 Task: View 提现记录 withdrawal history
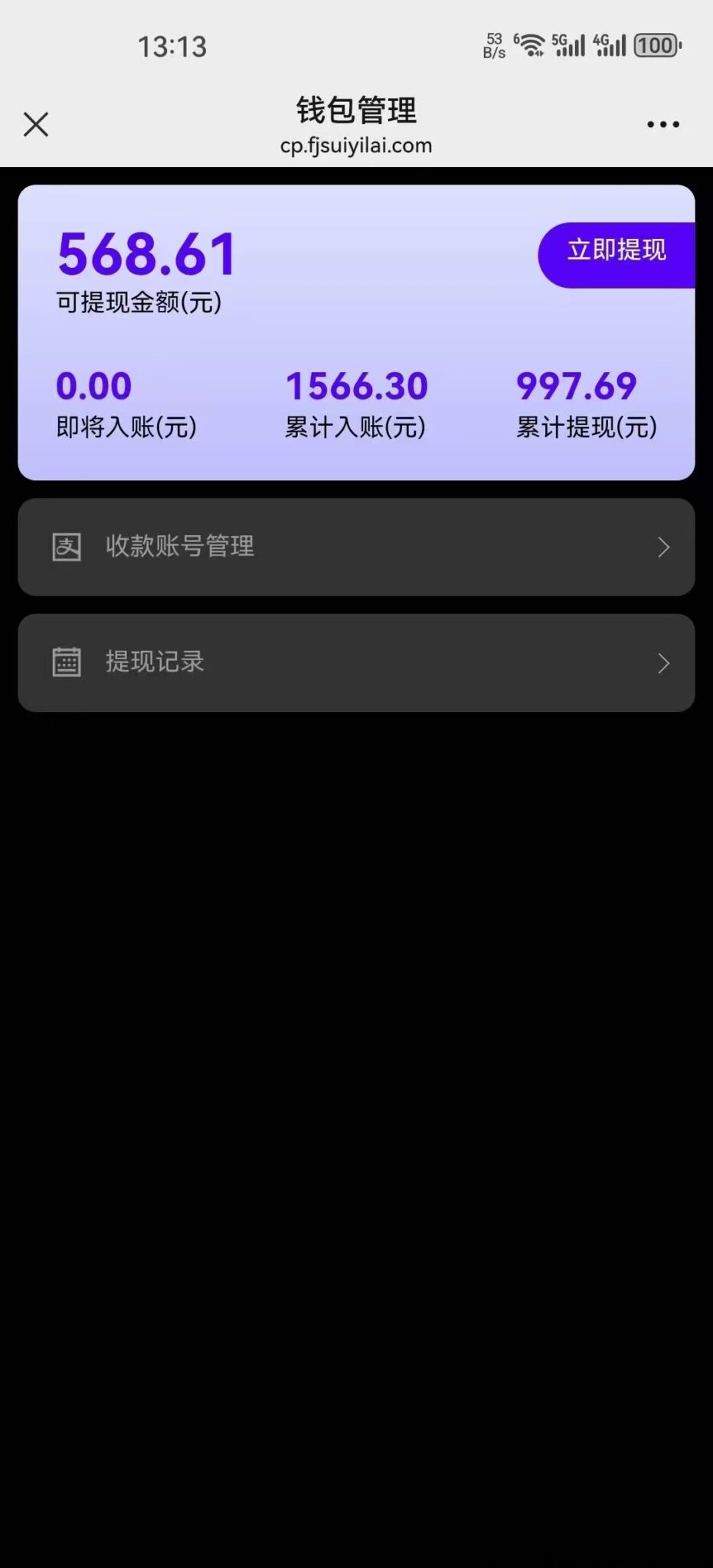click(x=356, y=662)
